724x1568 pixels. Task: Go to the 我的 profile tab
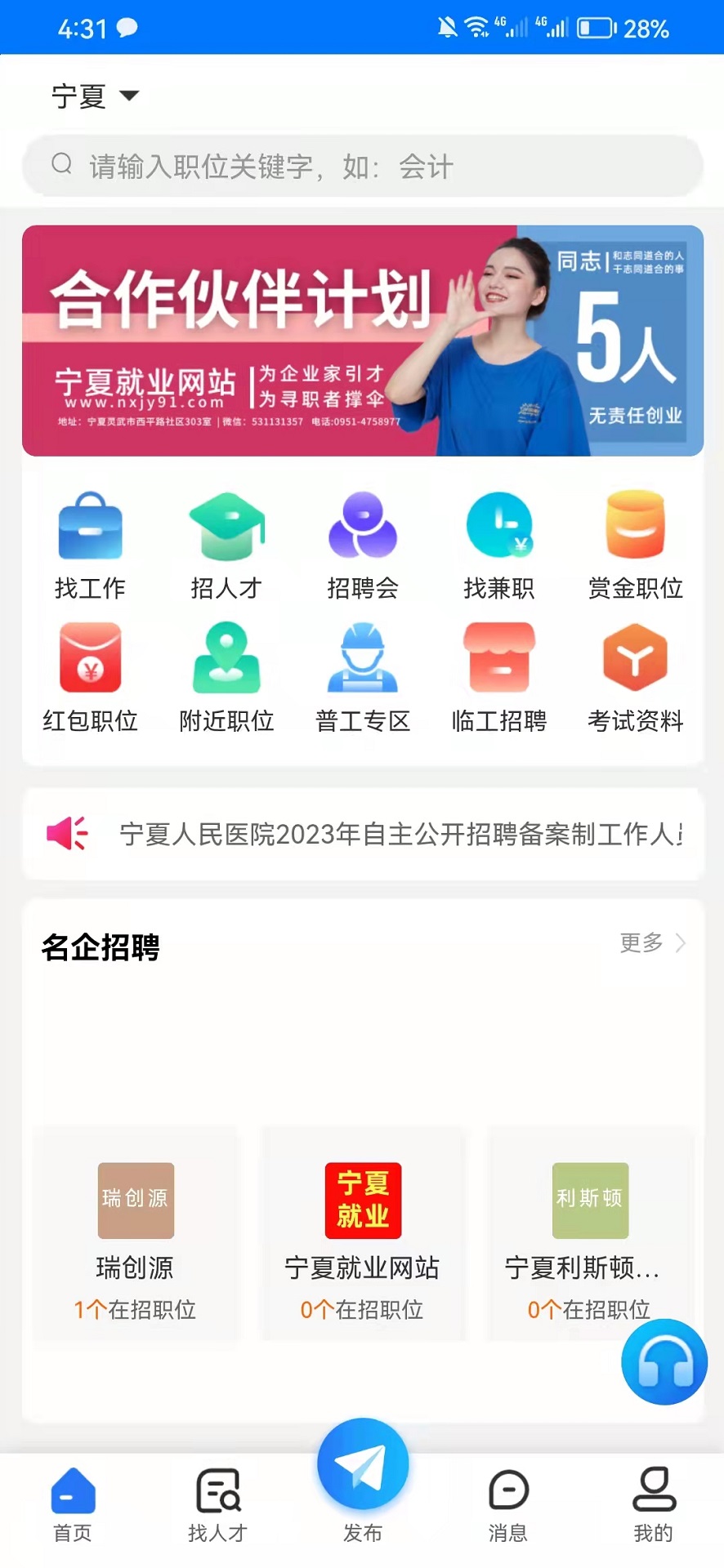click(x=651, y=1508)
